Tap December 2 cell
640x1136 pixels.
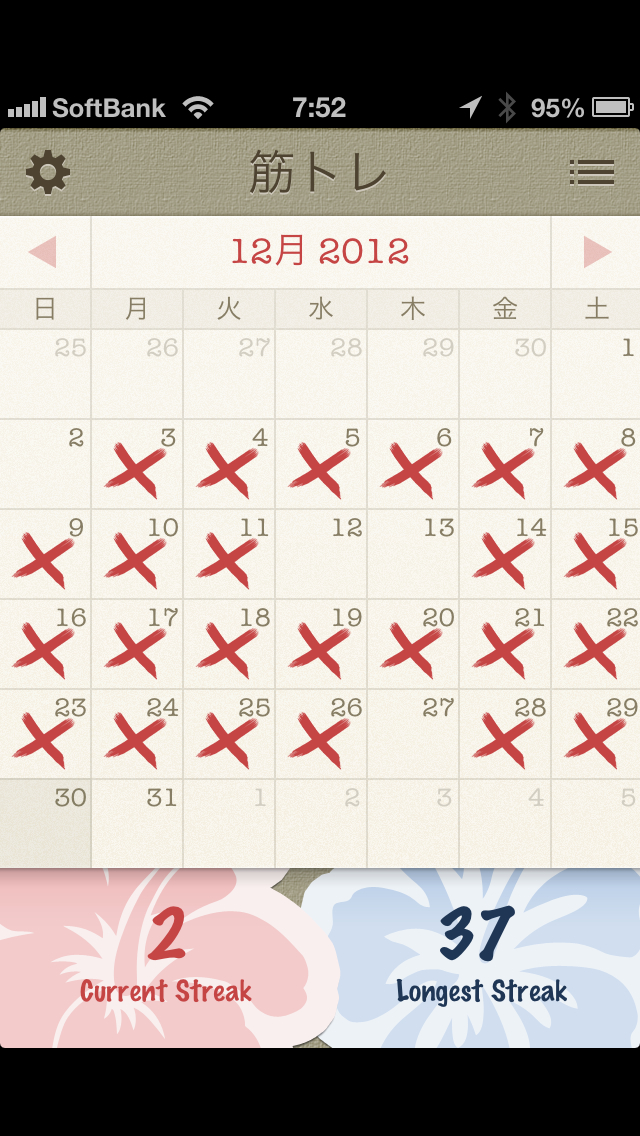[x=45, y=464]
